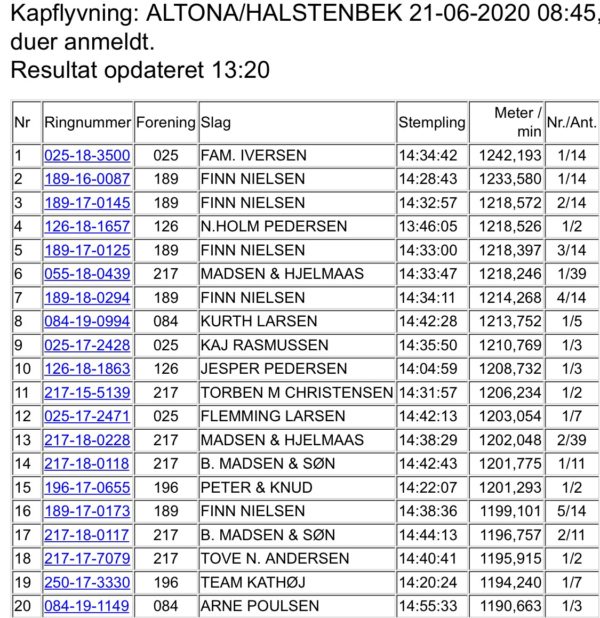Tap ring number 189-16-0087
Viewport: 600px width, 618px height.
(x=86, y=179)
